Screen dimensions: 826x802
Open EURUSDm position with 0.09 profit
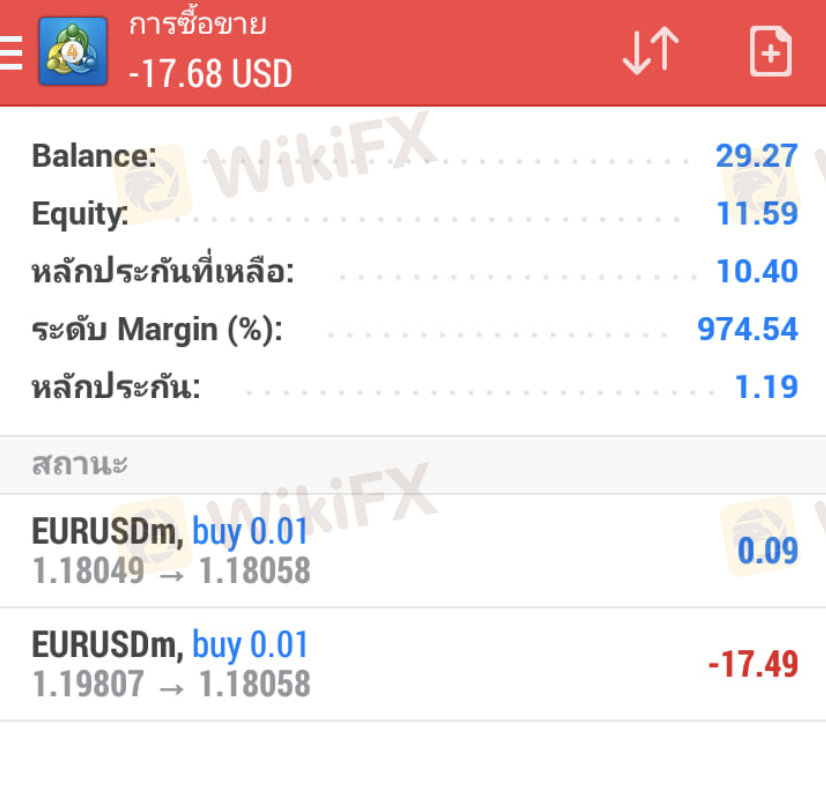pyautogui.click(x=412, y=551)
